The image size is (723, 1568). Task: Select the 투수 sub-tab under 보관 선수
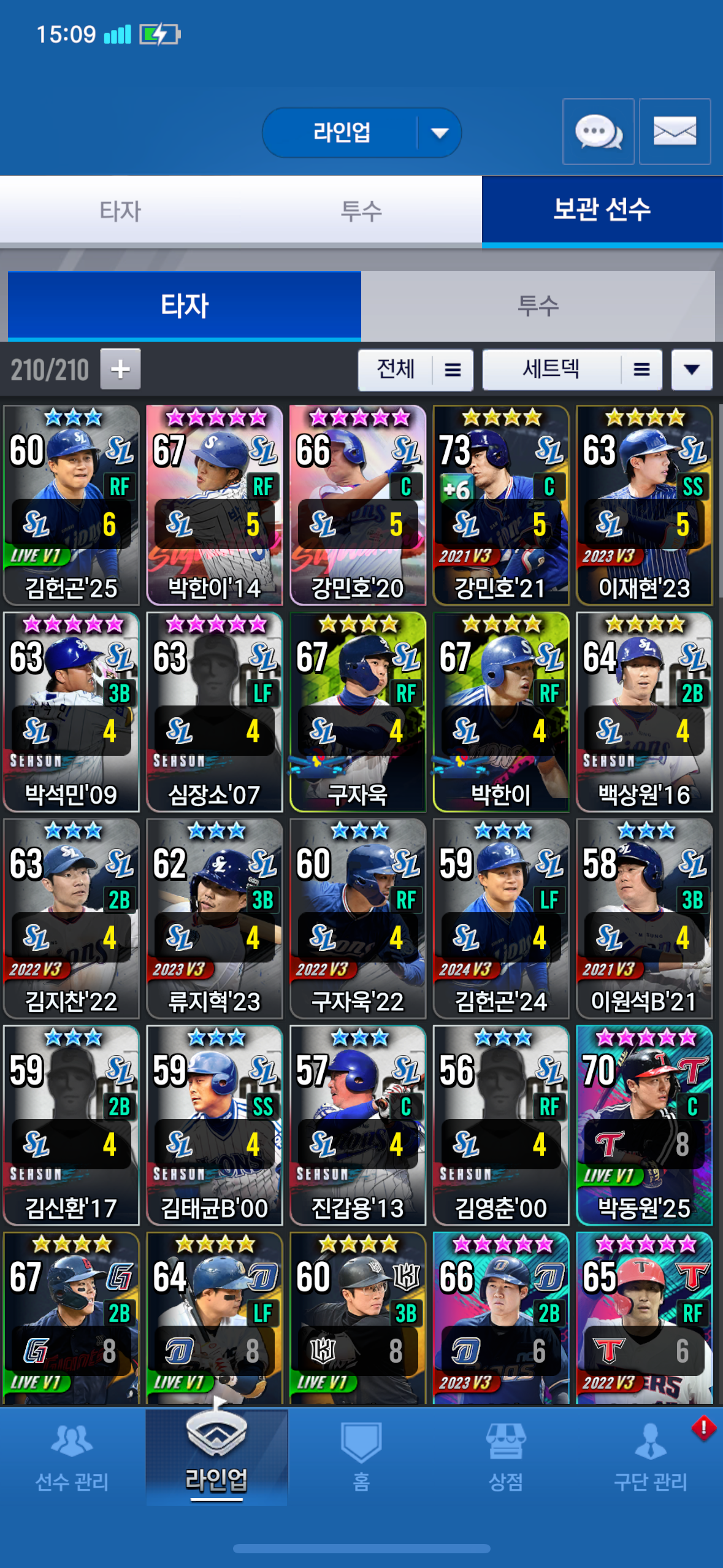[538, 306]
